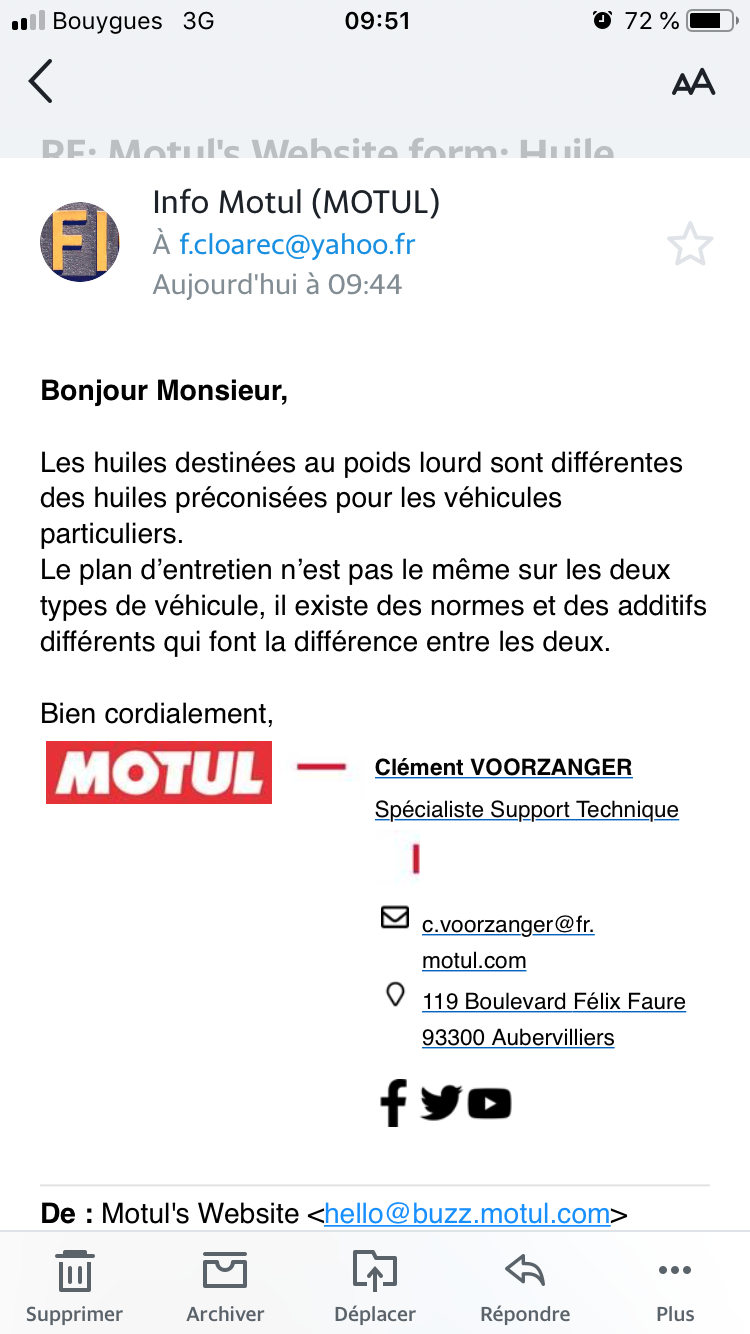The width and height of the screenshot is (750, 1334).
Task: Open Clément VOORZANGER name link
Action: pyautogui.click(x=503, y=767)
